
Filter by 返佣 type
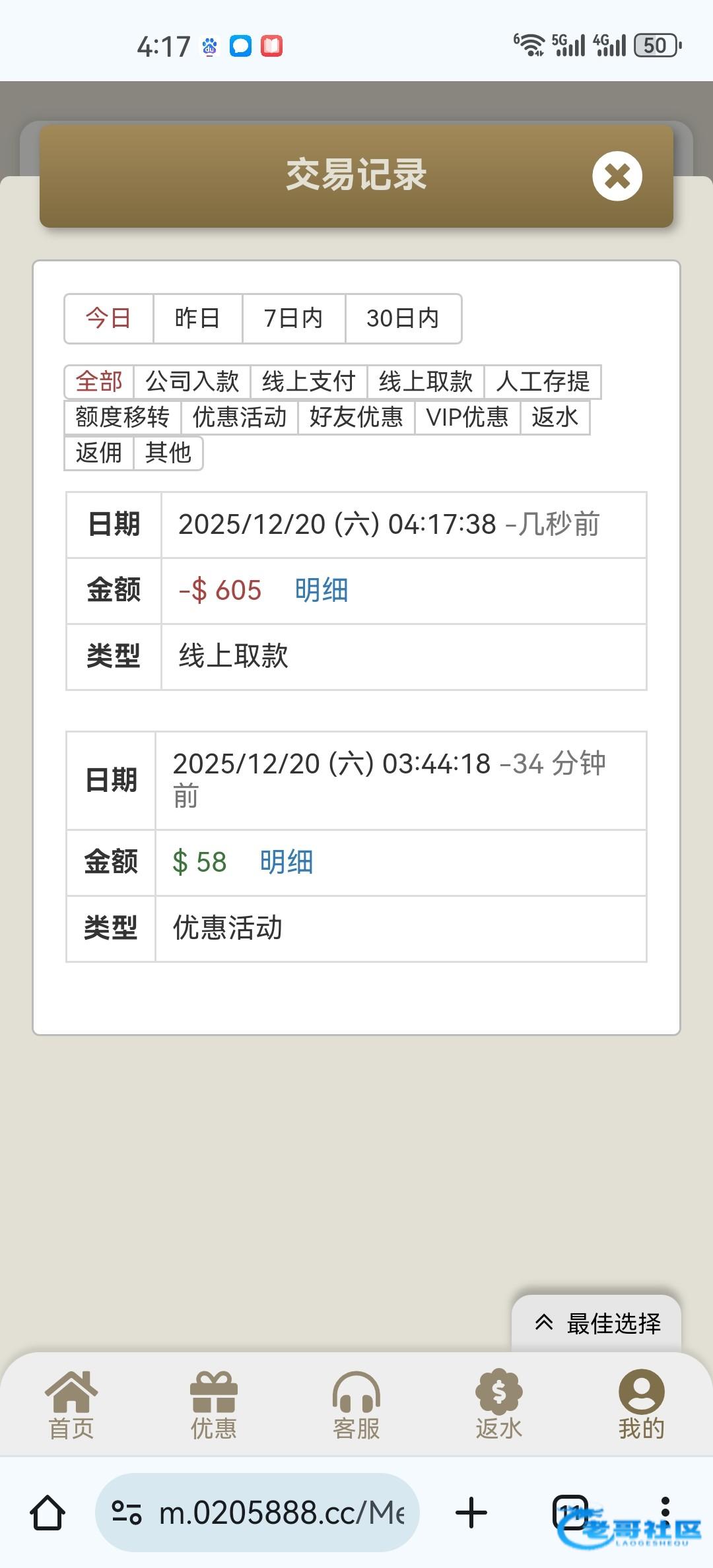[98, 453]
